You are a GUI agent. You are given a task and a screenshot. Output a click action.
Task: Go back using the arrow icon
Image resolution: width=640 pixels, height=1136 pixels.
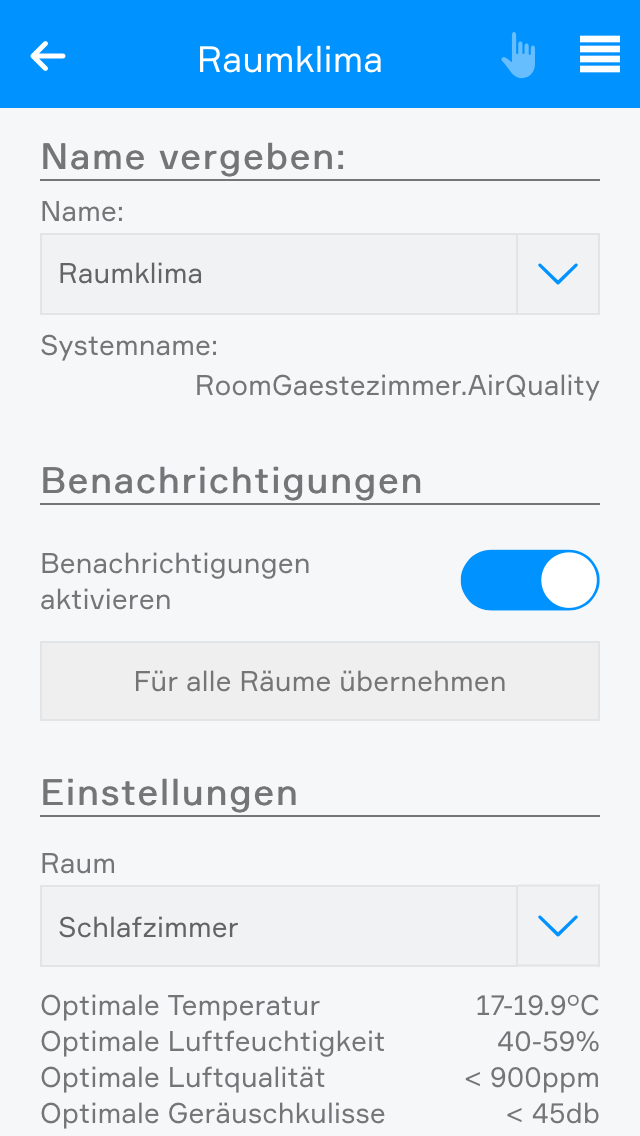pyautogui.click(x=48, y=56)
